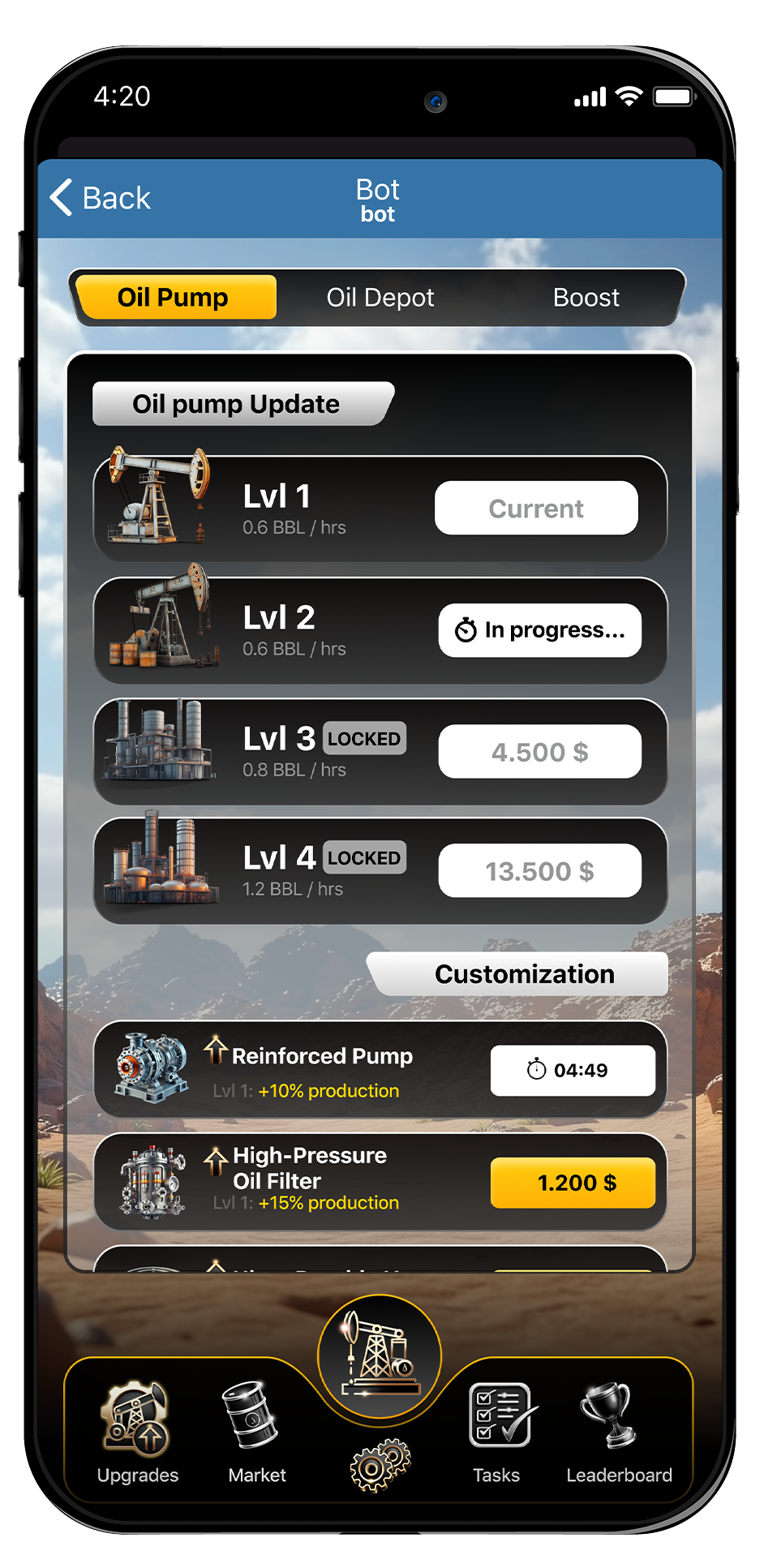Viewport: 764px width, 1568px height.
Task: Go to the Tasks tab
Action: (x=497, y=1432)
